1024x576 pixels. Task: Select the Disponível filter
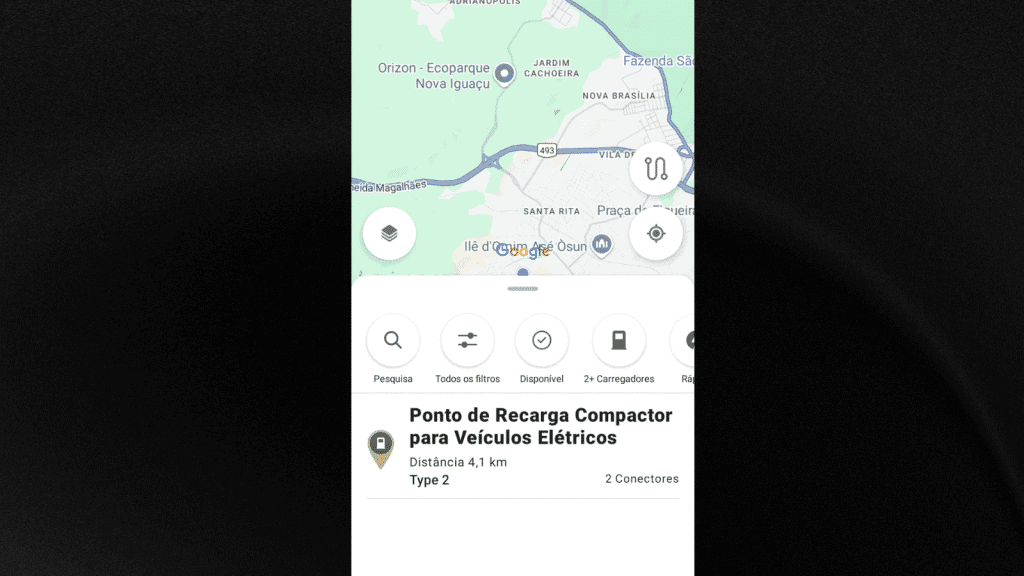click(x=541, y=341)
